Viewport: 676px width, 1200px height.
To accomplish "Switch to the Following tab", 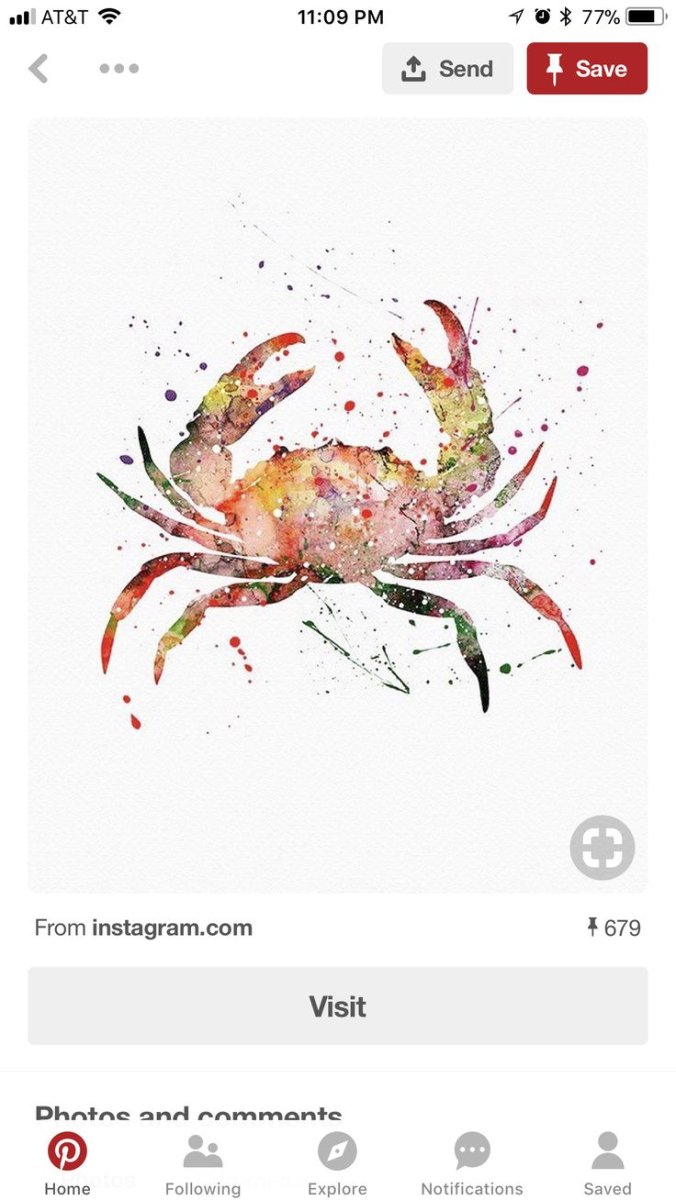I will click(203, 1163).
